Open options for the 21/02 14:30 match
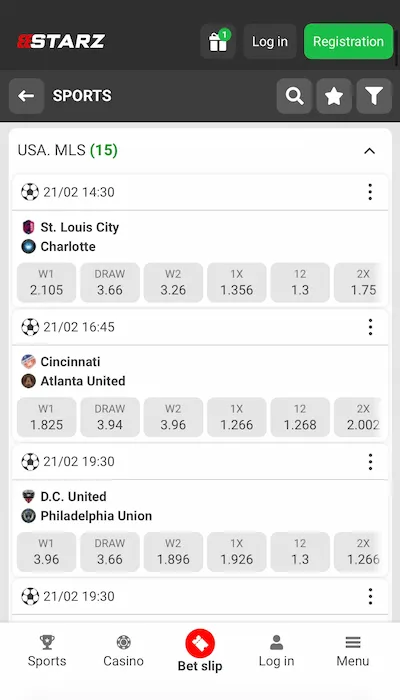 click(x=370, y=192)
